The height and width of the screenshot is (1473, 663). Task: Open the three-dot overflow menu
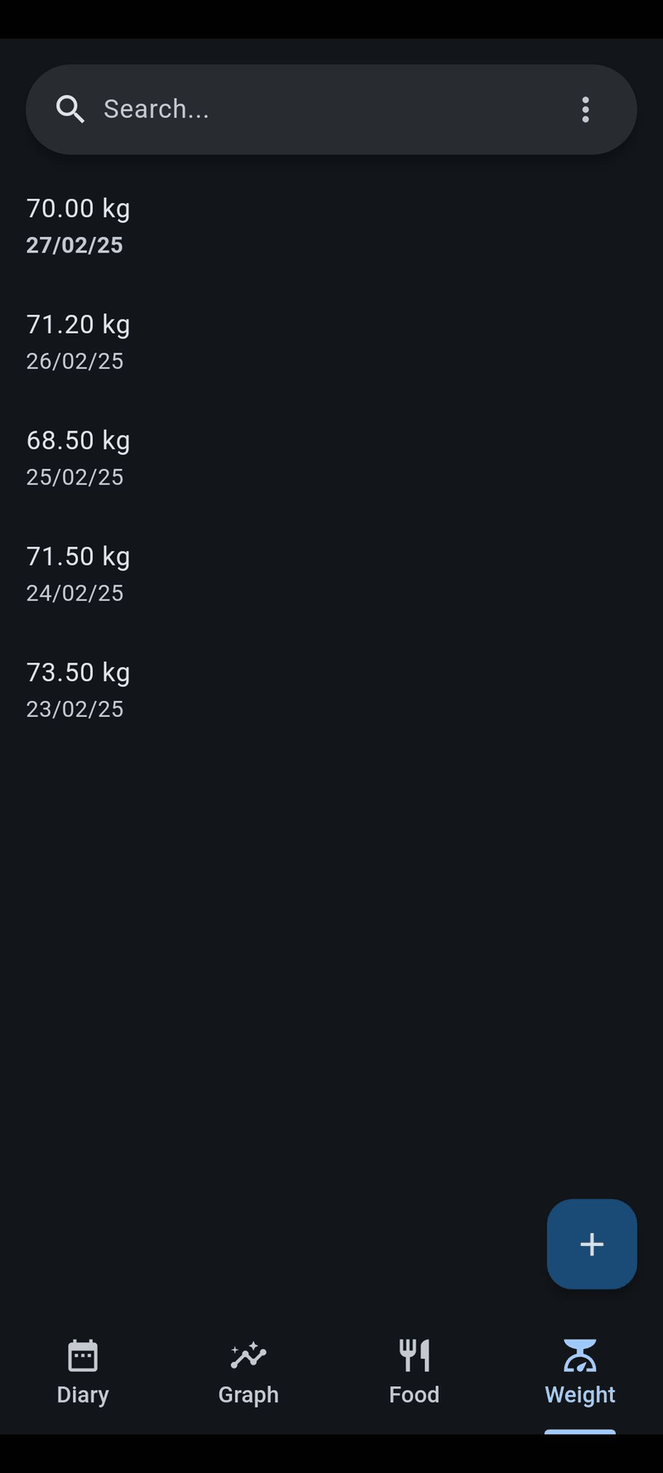click(x=586, y=110)
